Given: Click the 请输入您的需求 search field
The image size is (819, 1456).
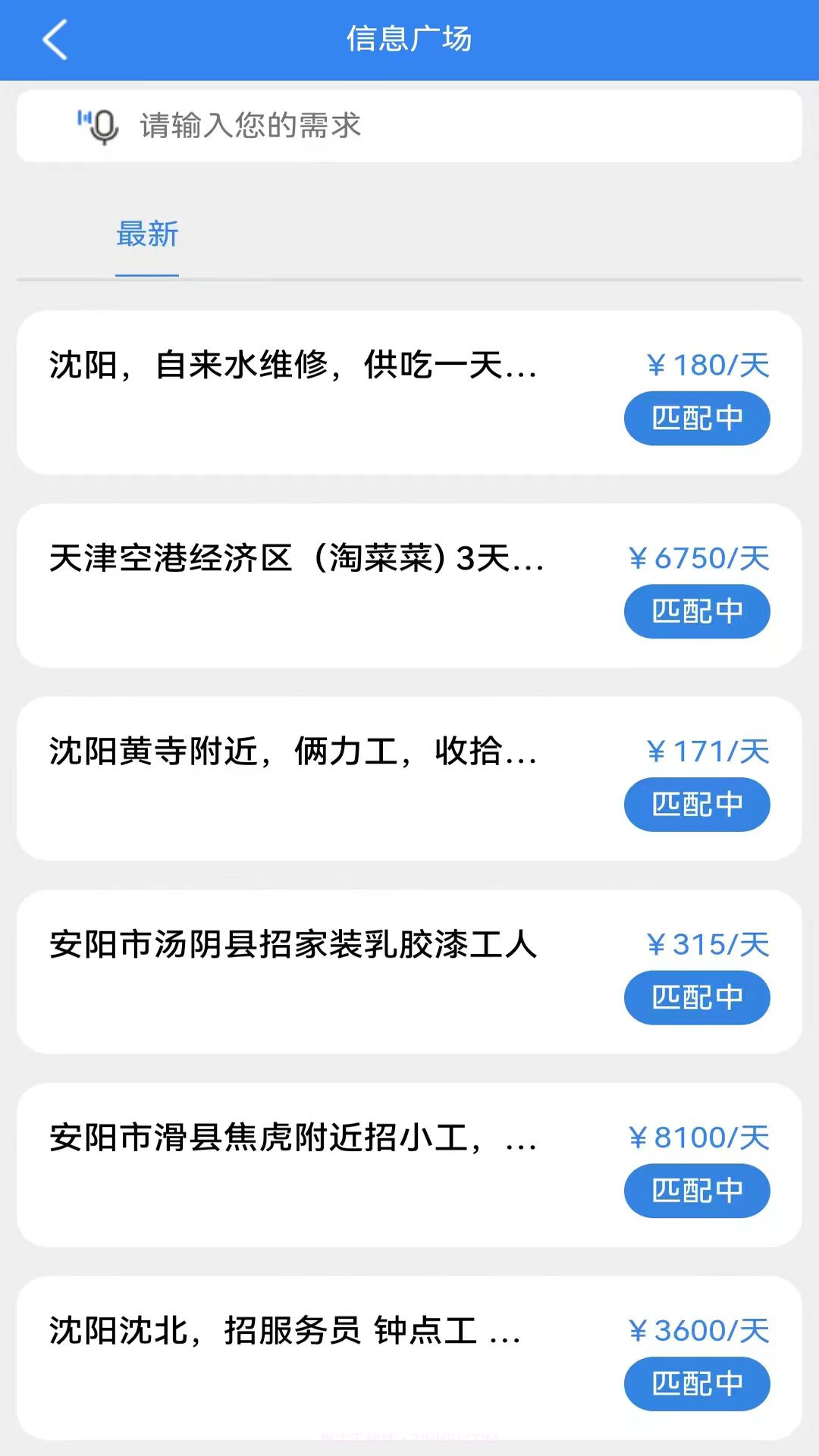Looking at the screenshot, I should coord(379,126).
